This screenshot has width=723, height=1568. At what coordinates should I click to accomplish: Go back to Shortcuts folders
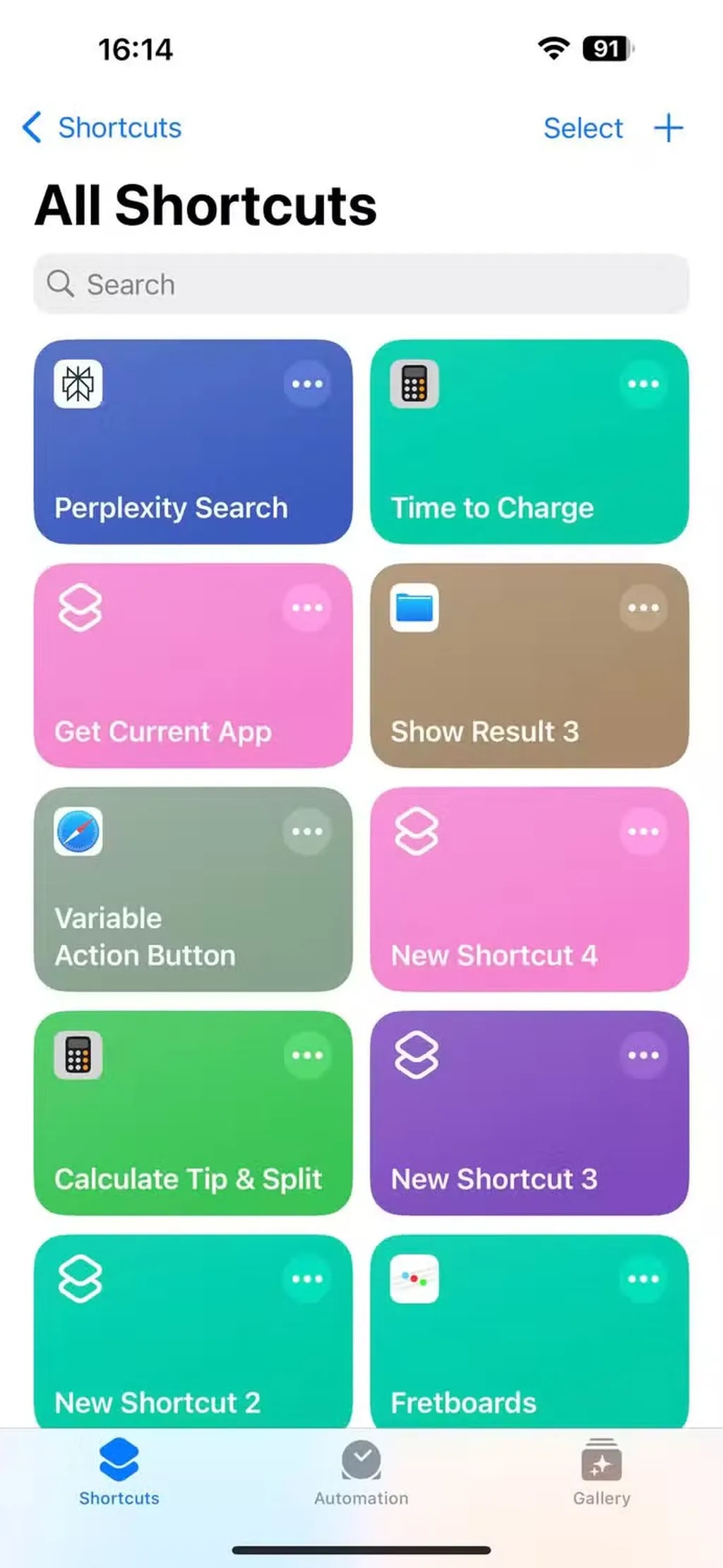[x=102, y=128]
